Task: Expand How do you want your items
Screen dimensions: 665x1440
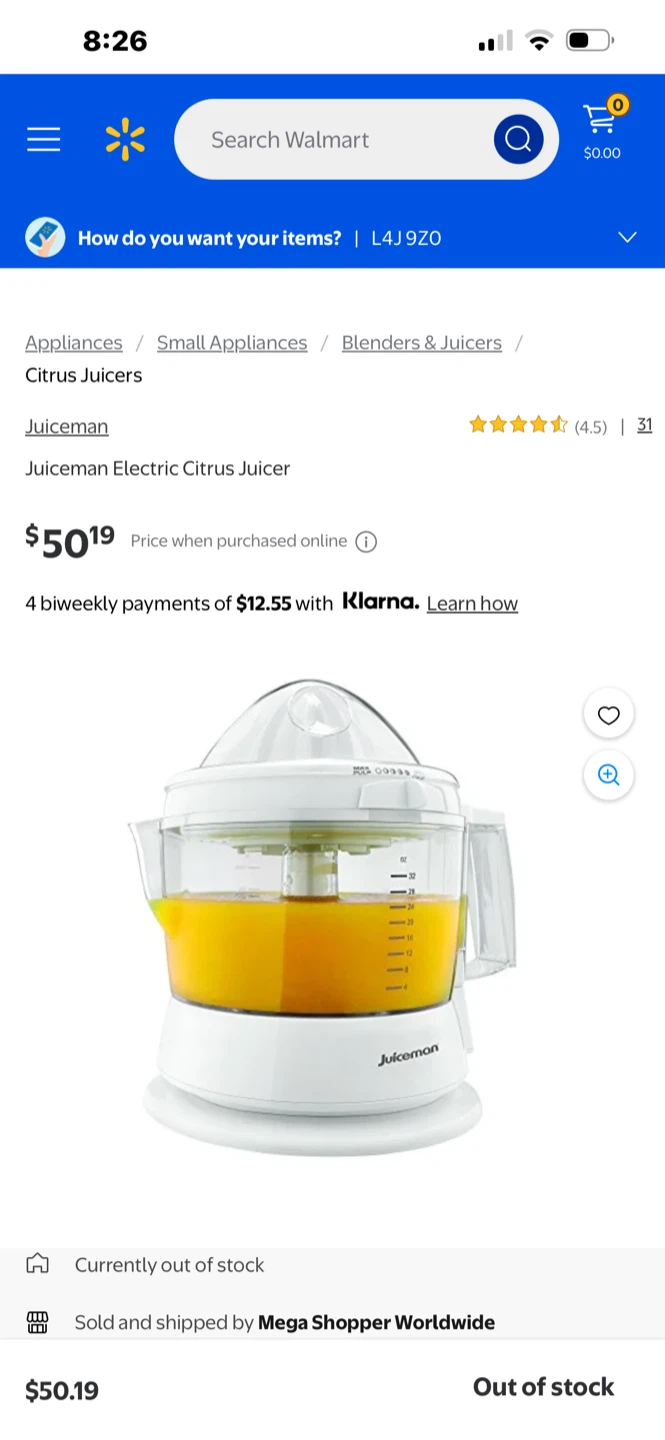Action: pos(627,238)
